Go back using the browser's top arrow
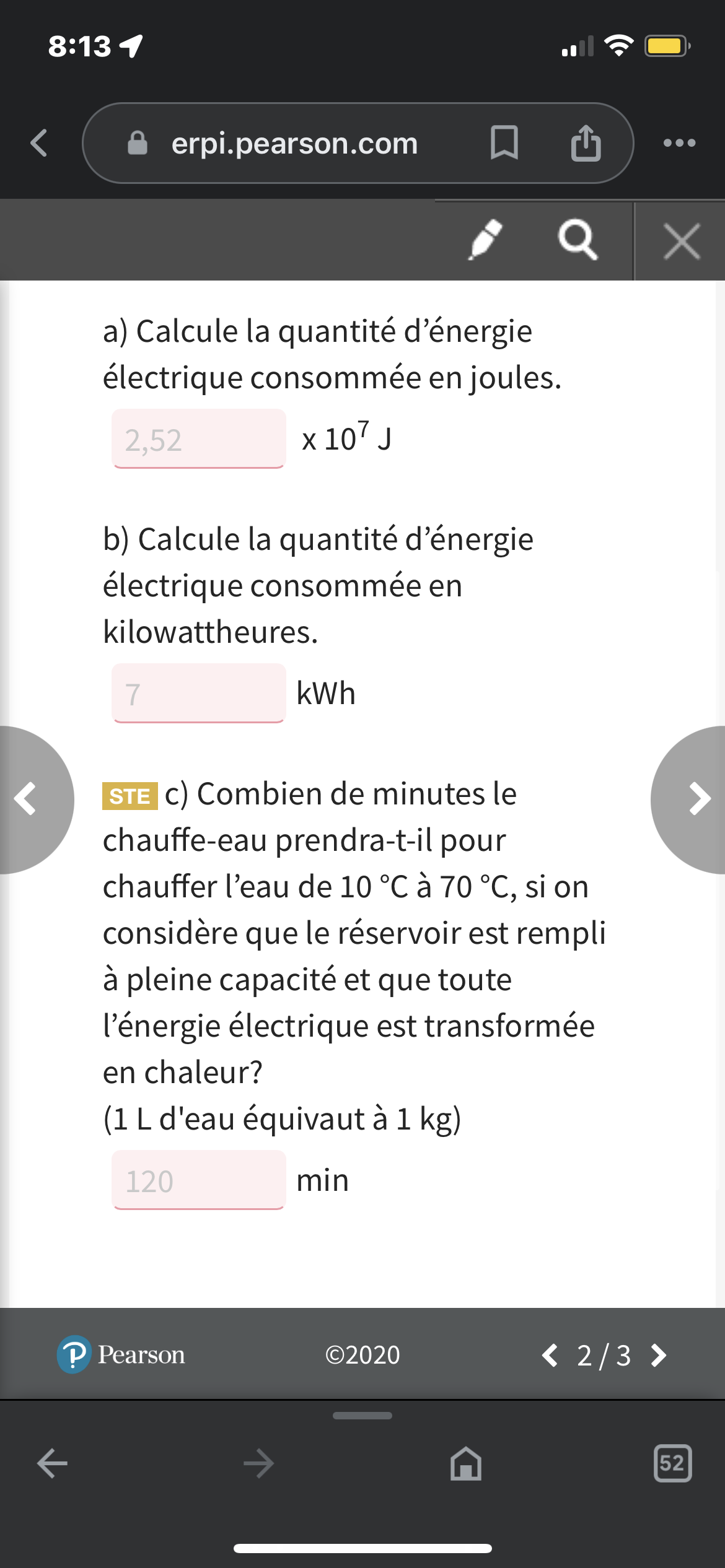This screenshot has width=725, height=1568. tap(39, 143)
